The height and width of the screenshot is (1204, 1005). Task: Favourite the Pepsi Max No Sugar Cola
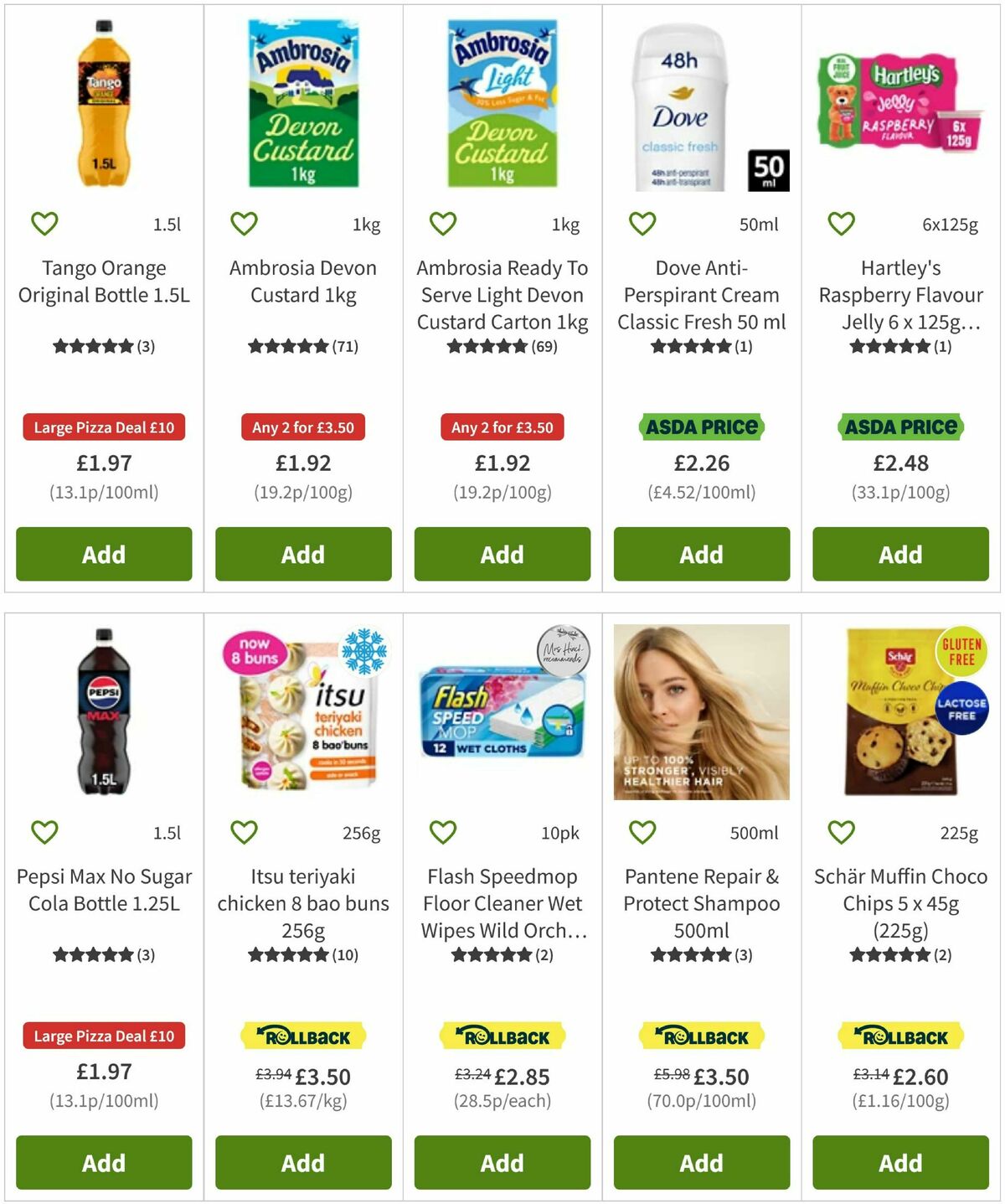pos(44,832)
